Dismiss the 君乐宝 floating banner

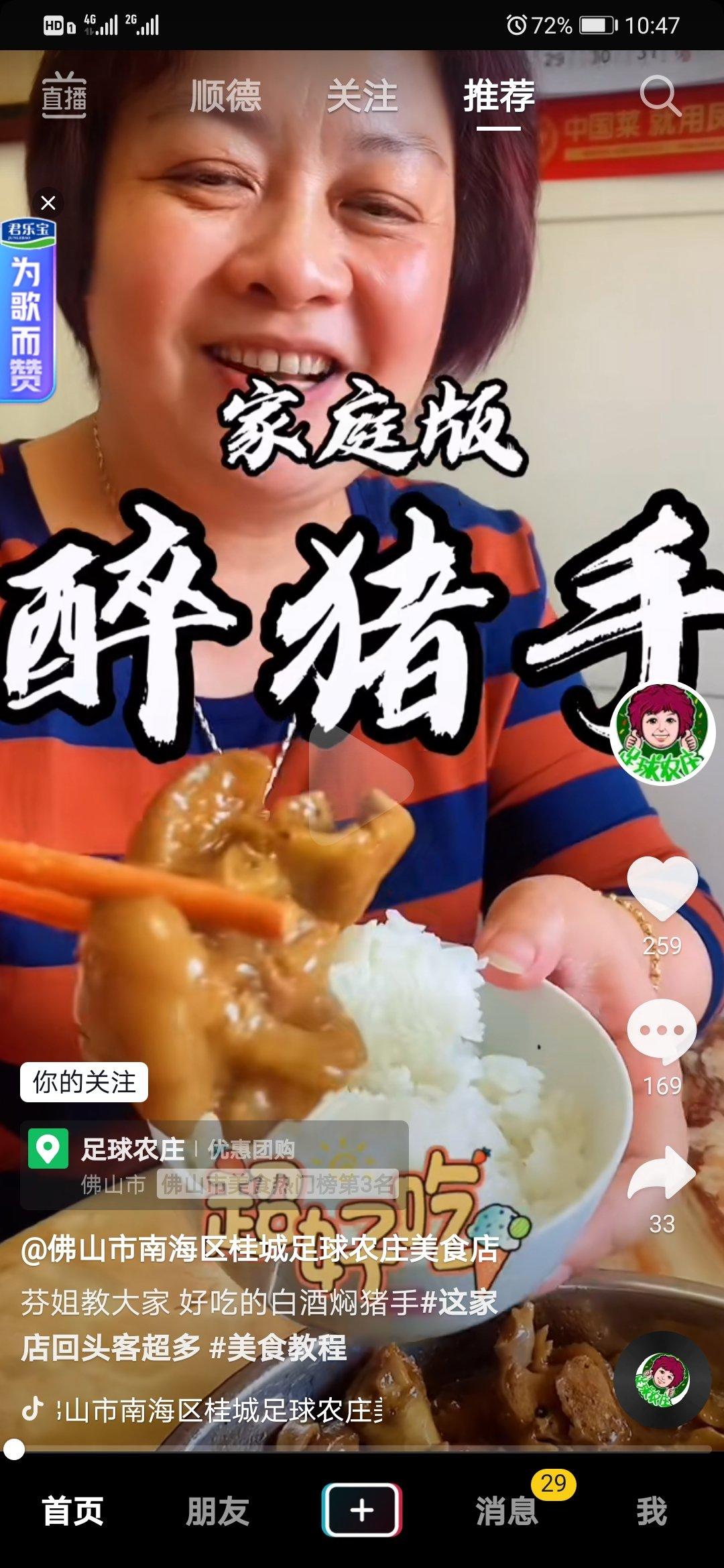click(48, 202)
